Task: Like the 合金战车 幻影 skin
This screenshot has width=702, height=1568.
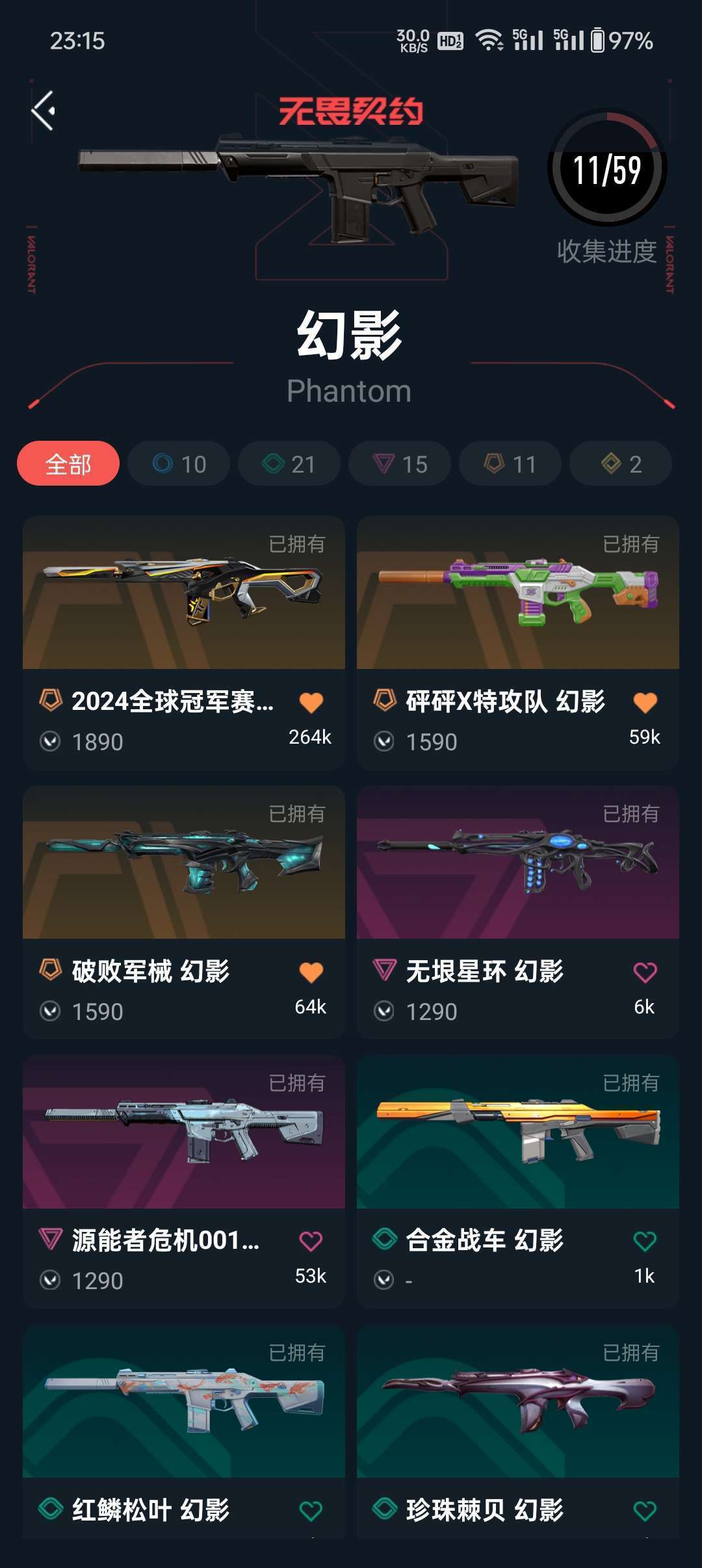Action: pos(645,1242)
